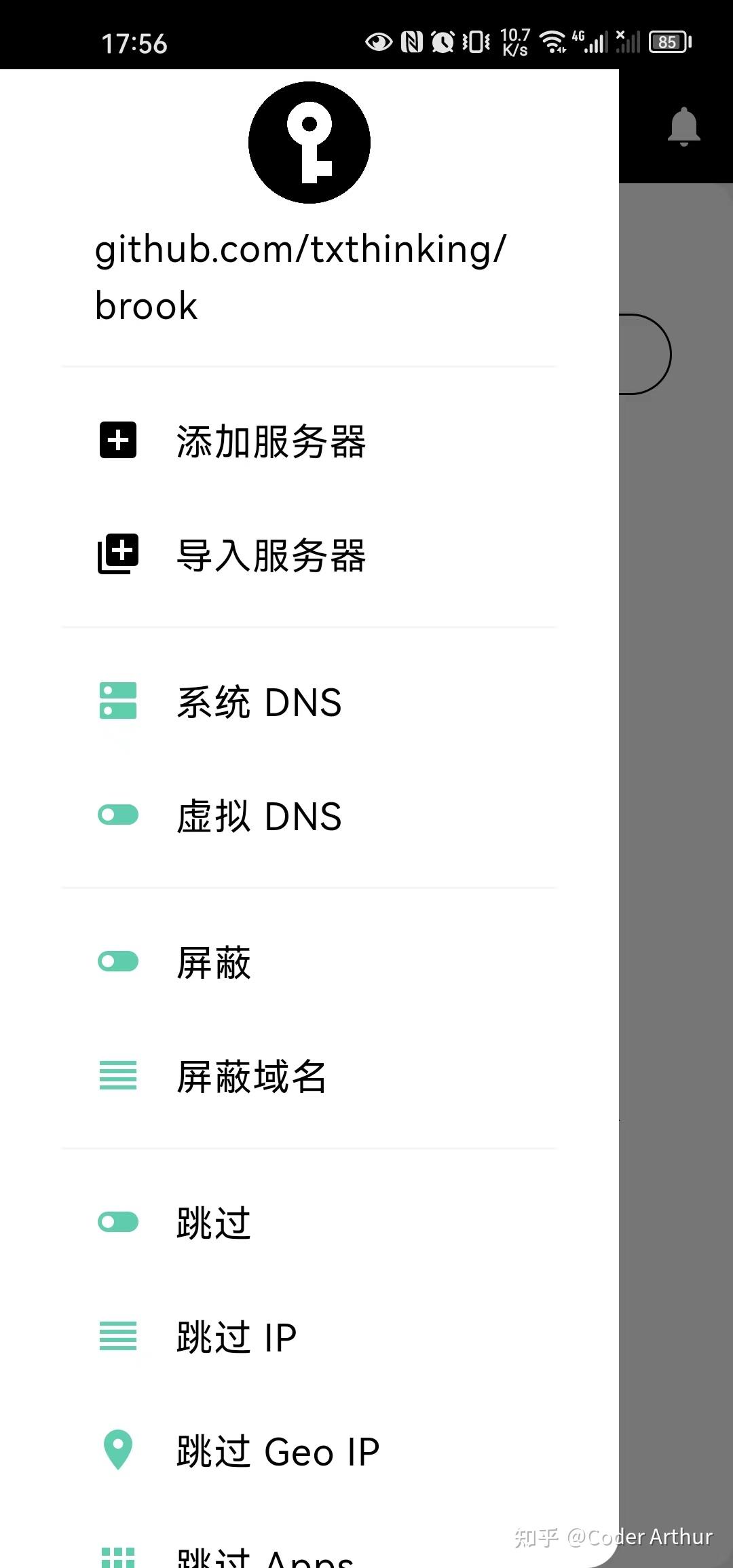This screenshot has height=1568, width=733.
Task: Toggle the 跳过 option
Action: click(309, 1222)
